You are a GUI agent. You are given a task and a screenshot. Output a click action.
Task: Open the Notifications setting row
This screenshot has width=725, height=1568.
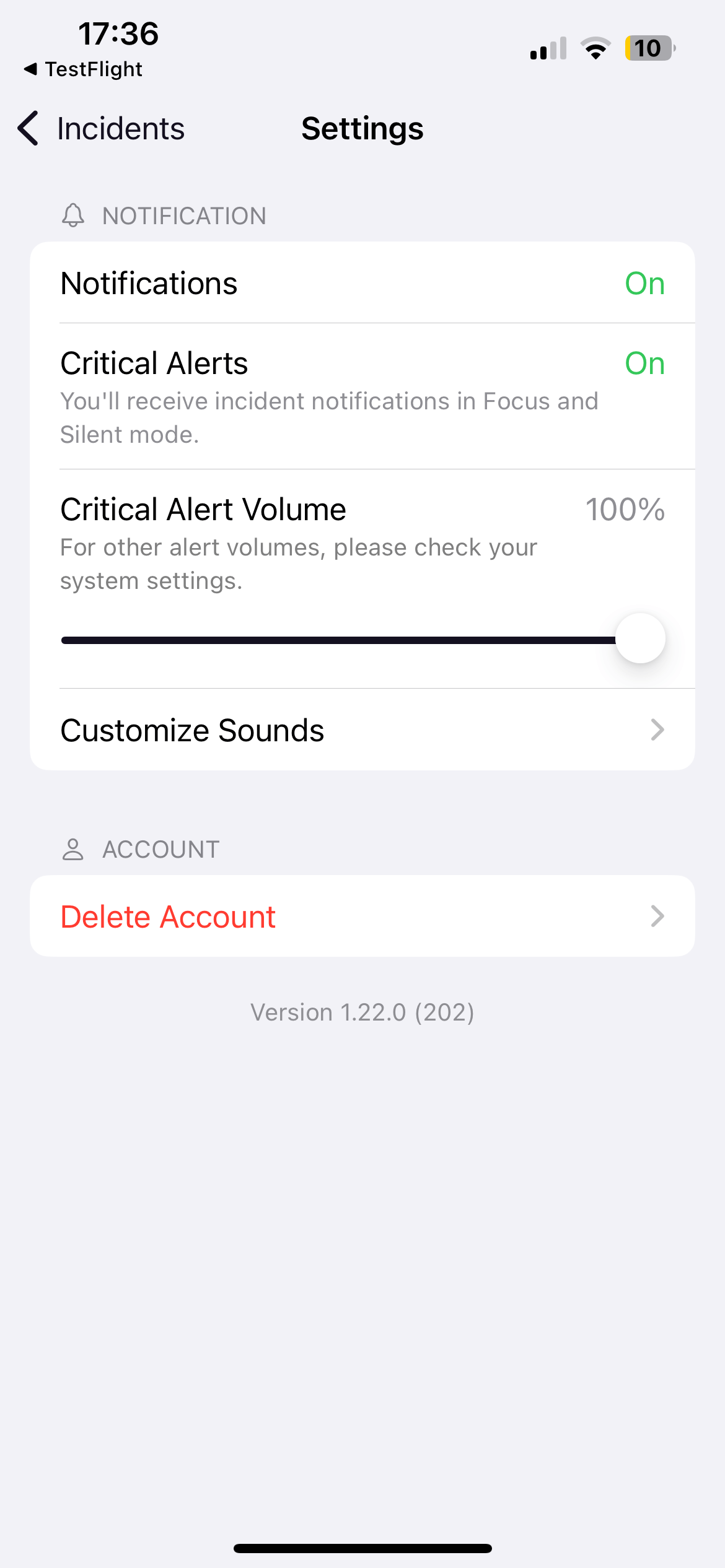(362, 284)
